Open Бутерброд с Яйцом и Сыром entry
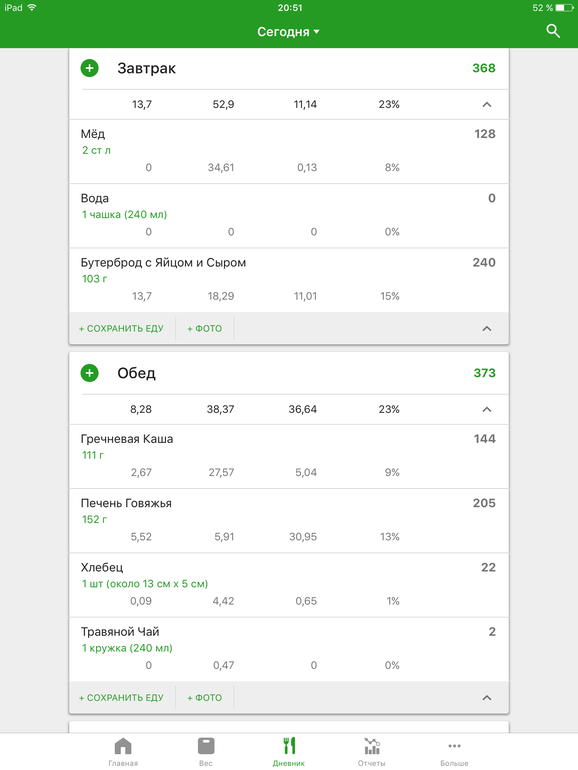The width and height of the screenshot is (578, 770). [289, 280]
